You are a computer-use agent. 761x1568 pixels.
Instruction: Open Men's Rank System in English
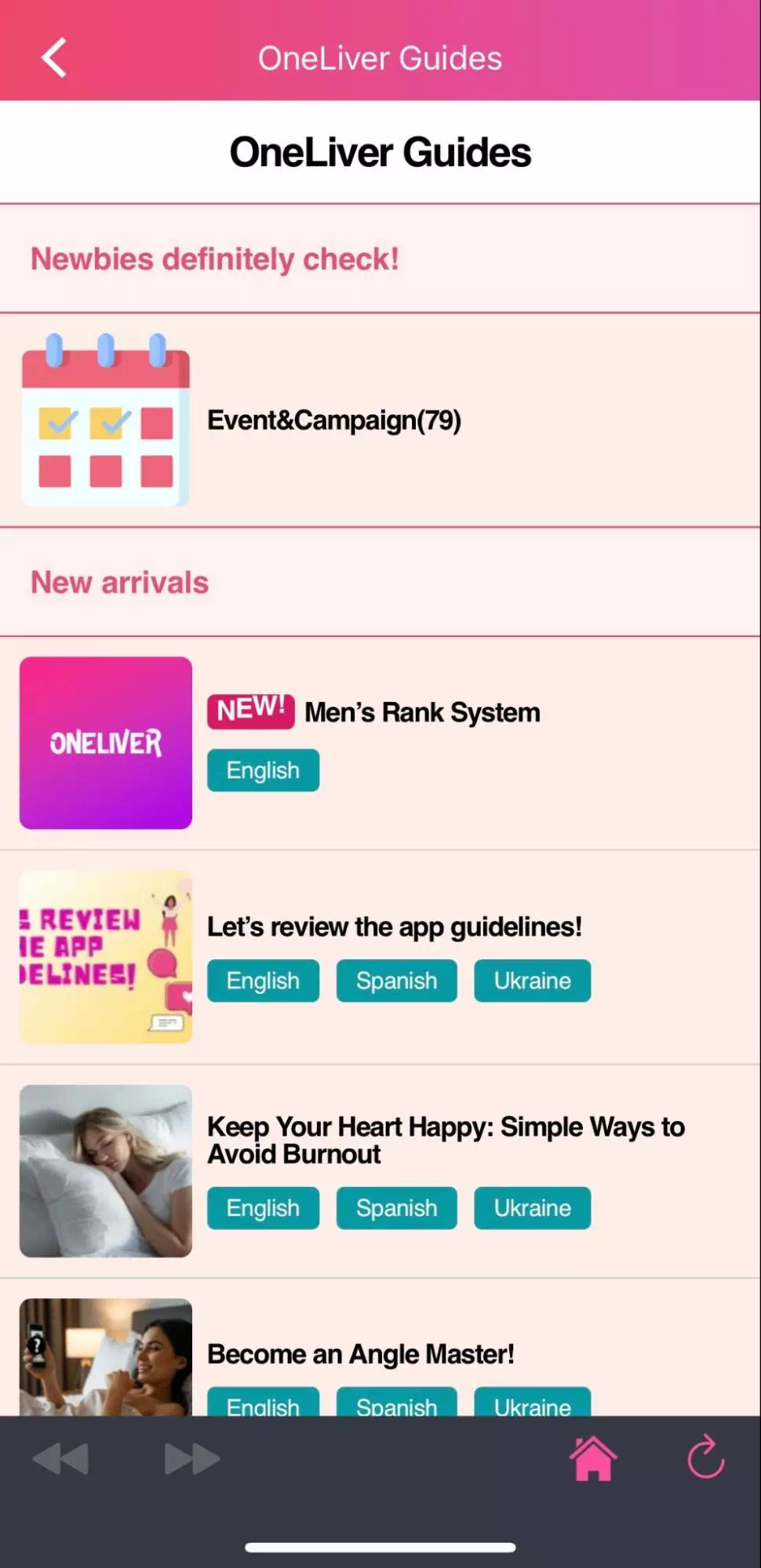coord(263,770)
